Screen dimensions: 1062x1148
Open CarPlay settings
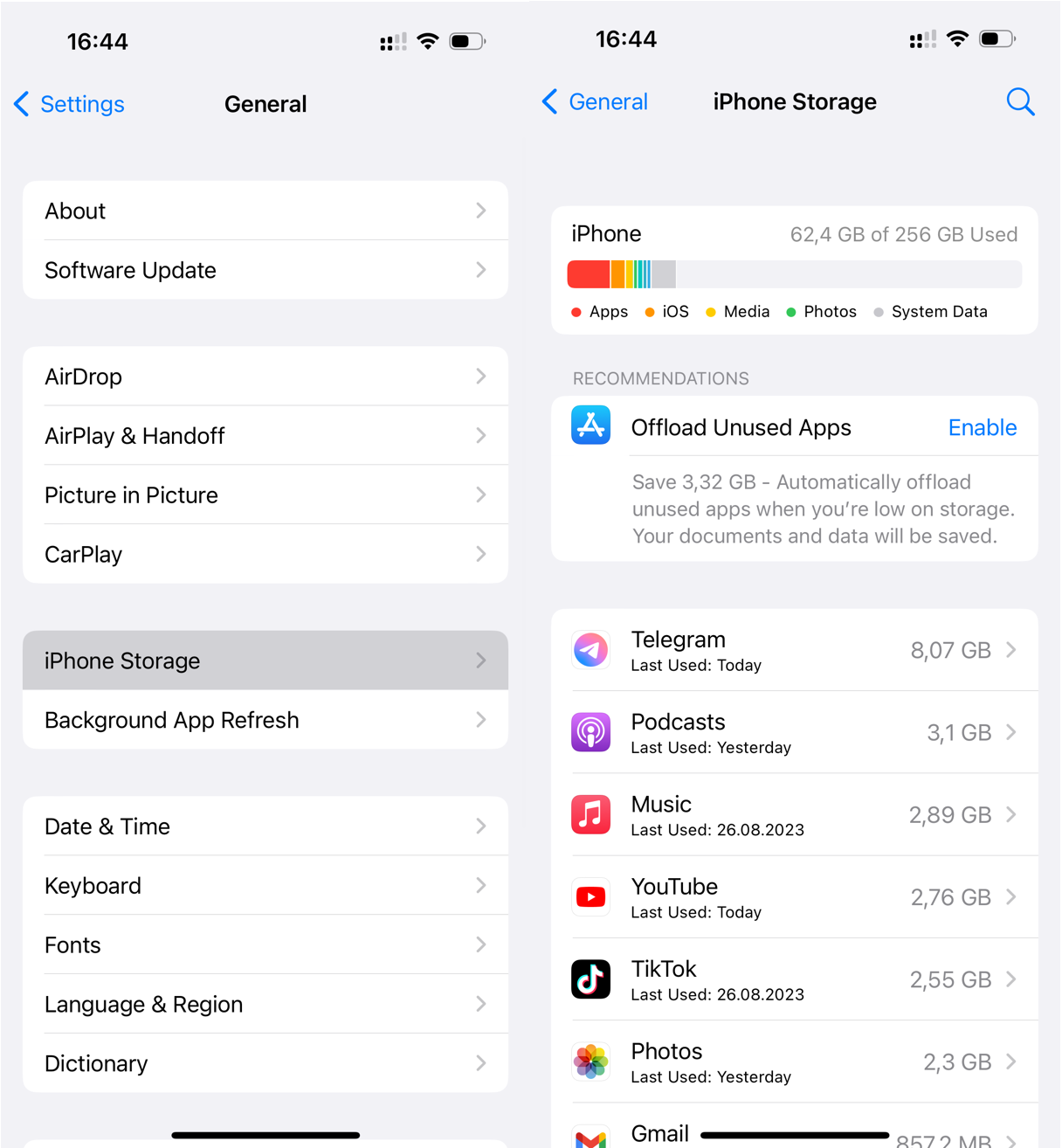coord(265,555)
